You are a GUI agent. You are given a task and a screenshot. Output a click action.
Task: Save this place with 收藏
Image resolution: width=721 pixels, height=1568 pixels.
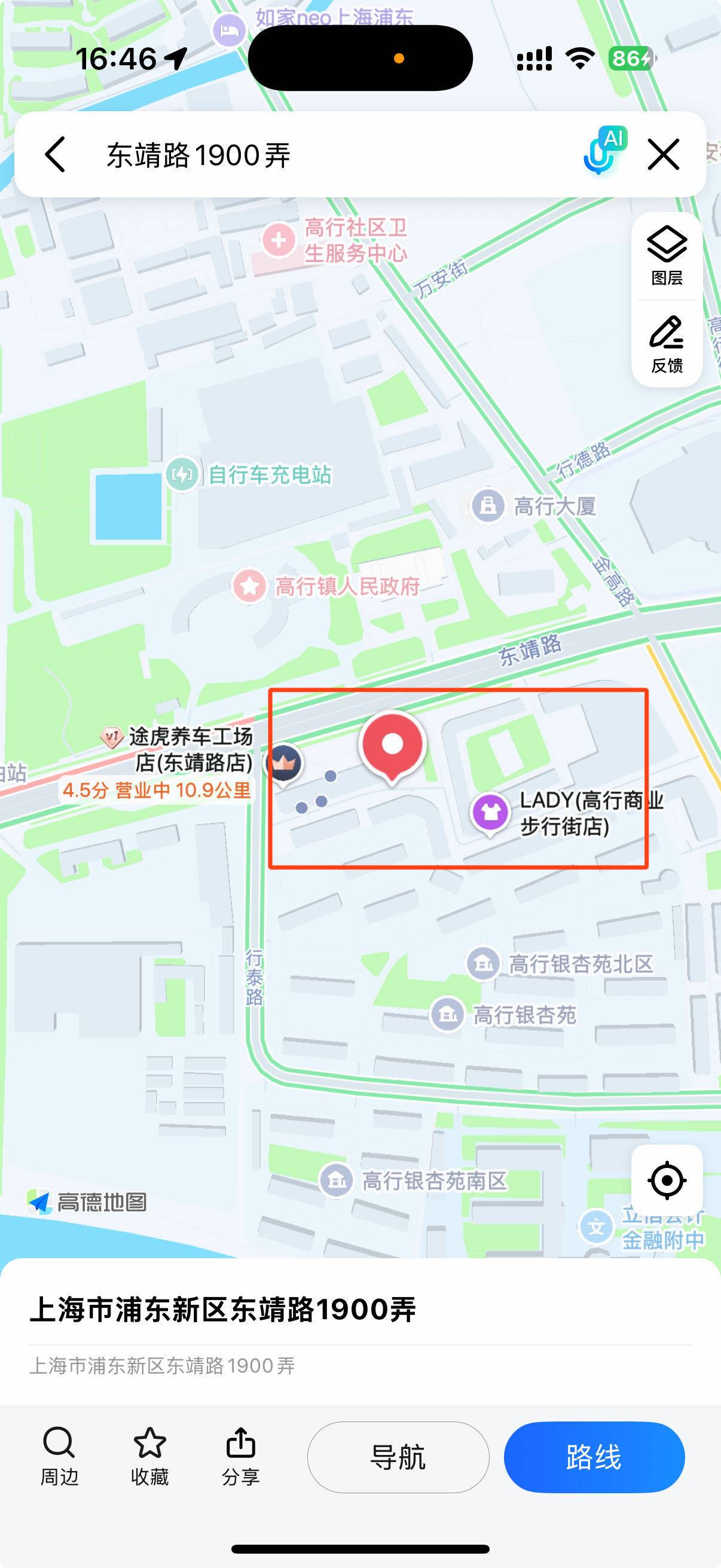(149, 1457)
